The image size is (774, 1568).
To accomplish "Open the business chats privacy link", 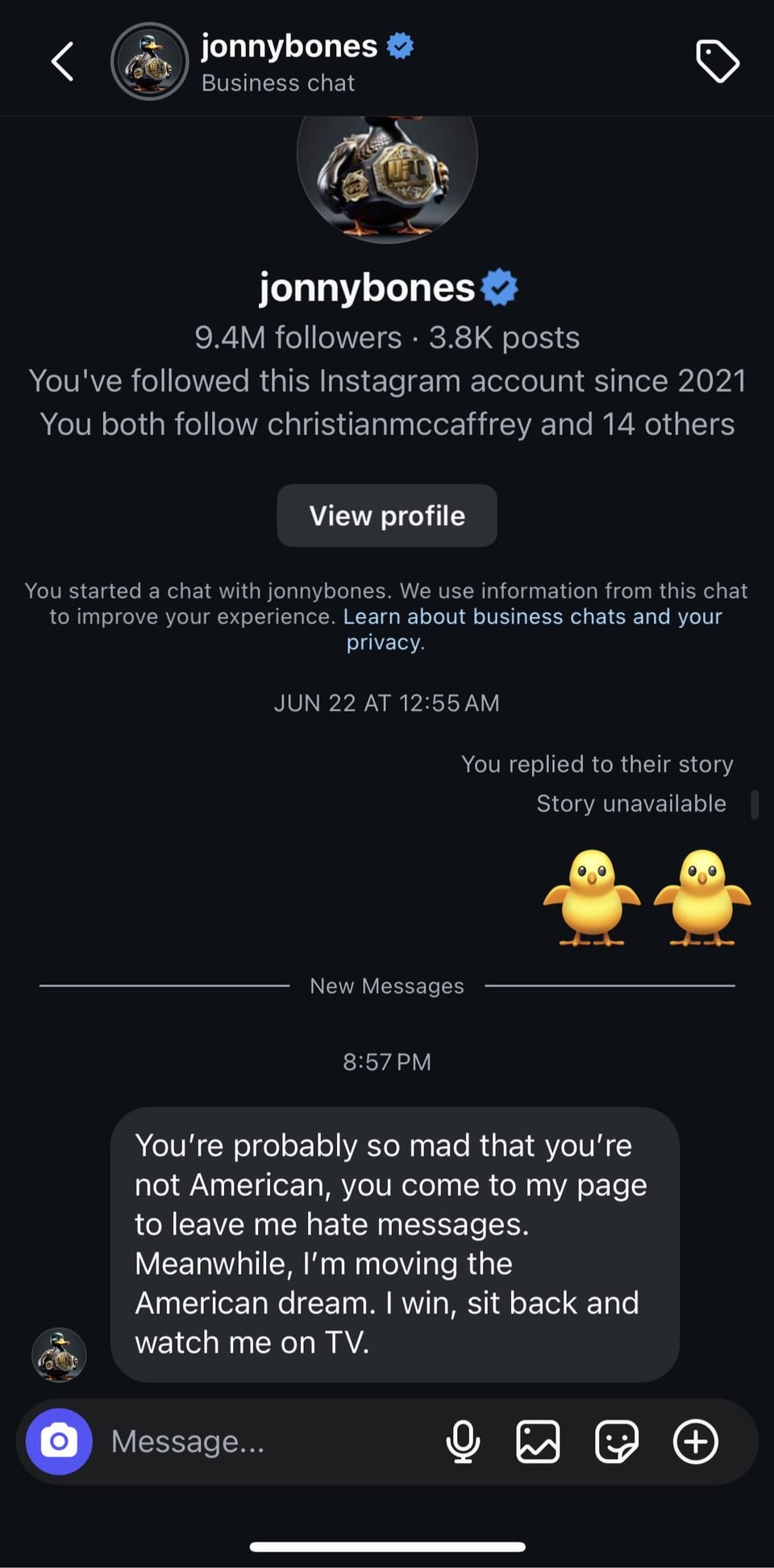I will [532, 629].
